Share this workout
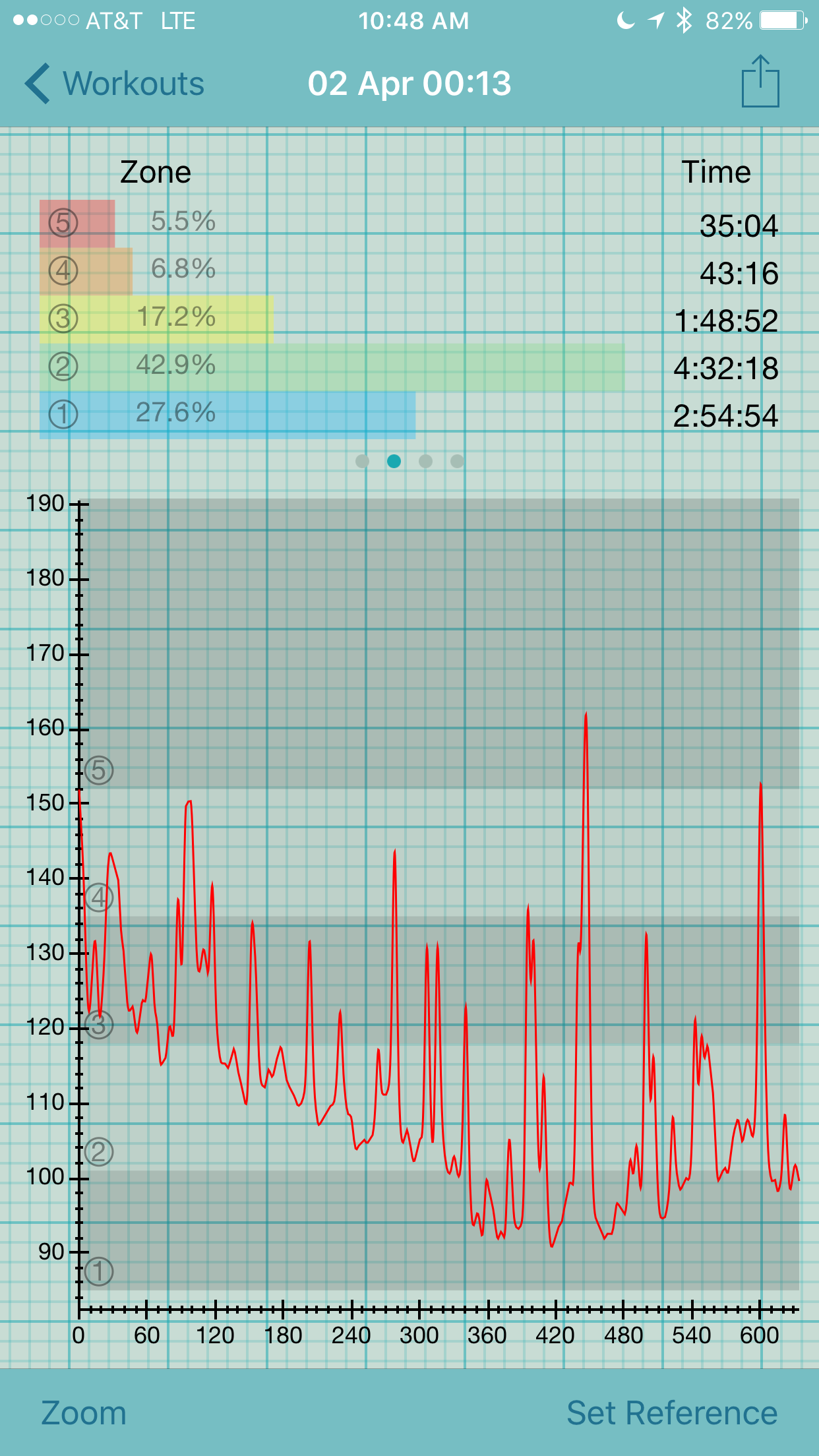 tap(760, 81)
